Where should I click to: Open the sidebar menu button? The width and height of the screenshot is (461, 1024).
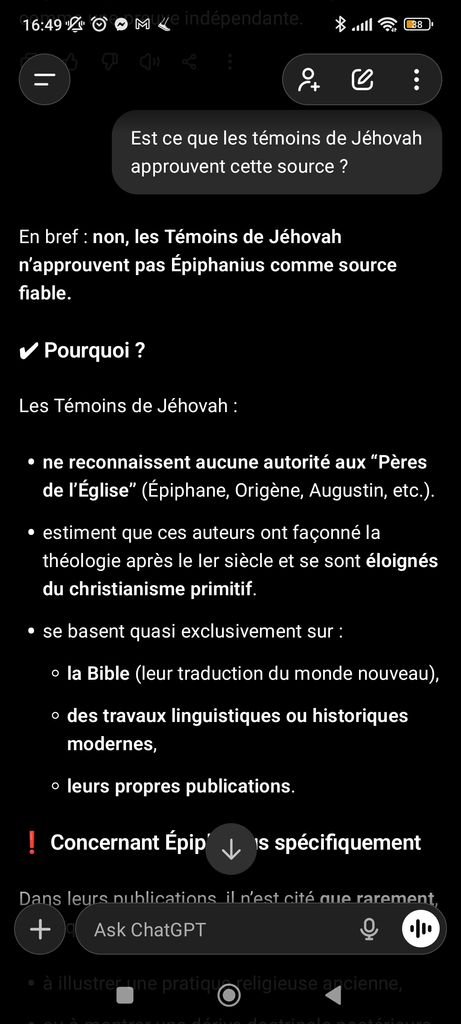pos(44,80)
